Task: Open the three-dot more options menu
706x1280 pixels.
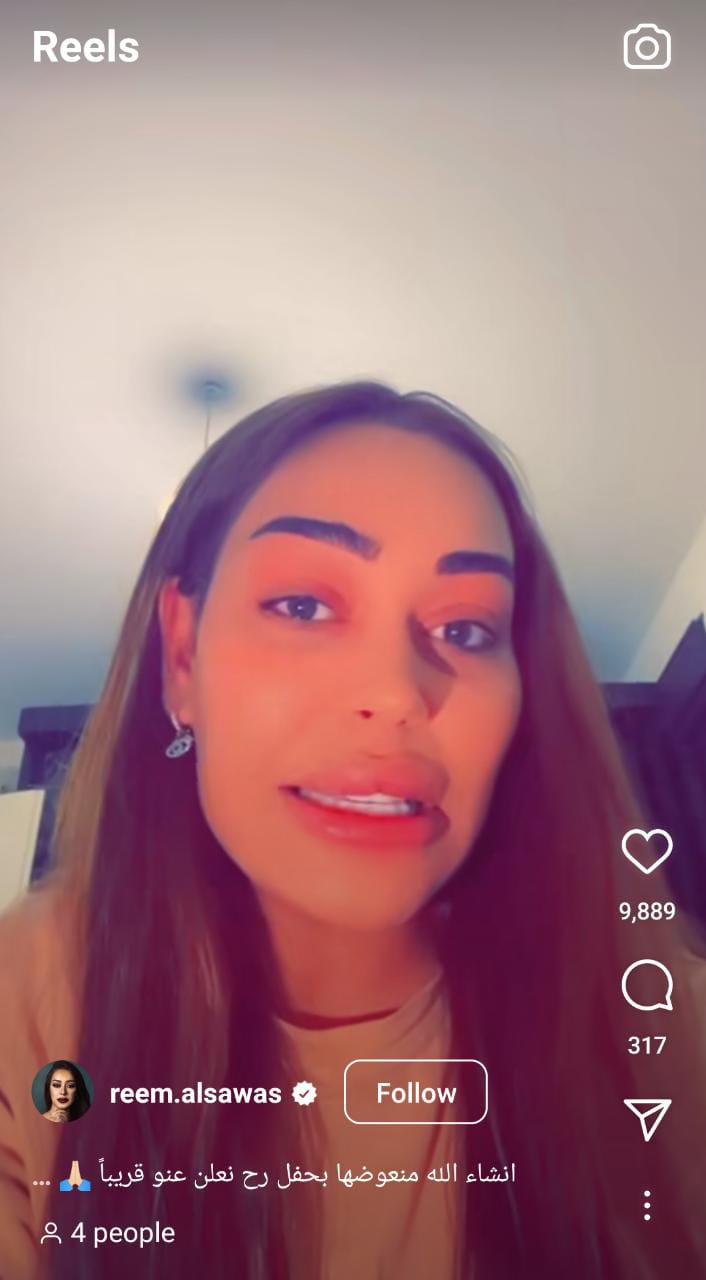Action: coord(647,1205)
